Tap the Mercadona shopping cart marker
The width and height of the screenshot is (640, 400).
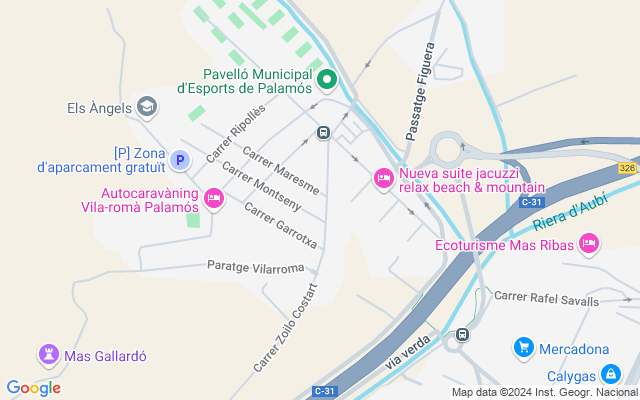point(524,348)
